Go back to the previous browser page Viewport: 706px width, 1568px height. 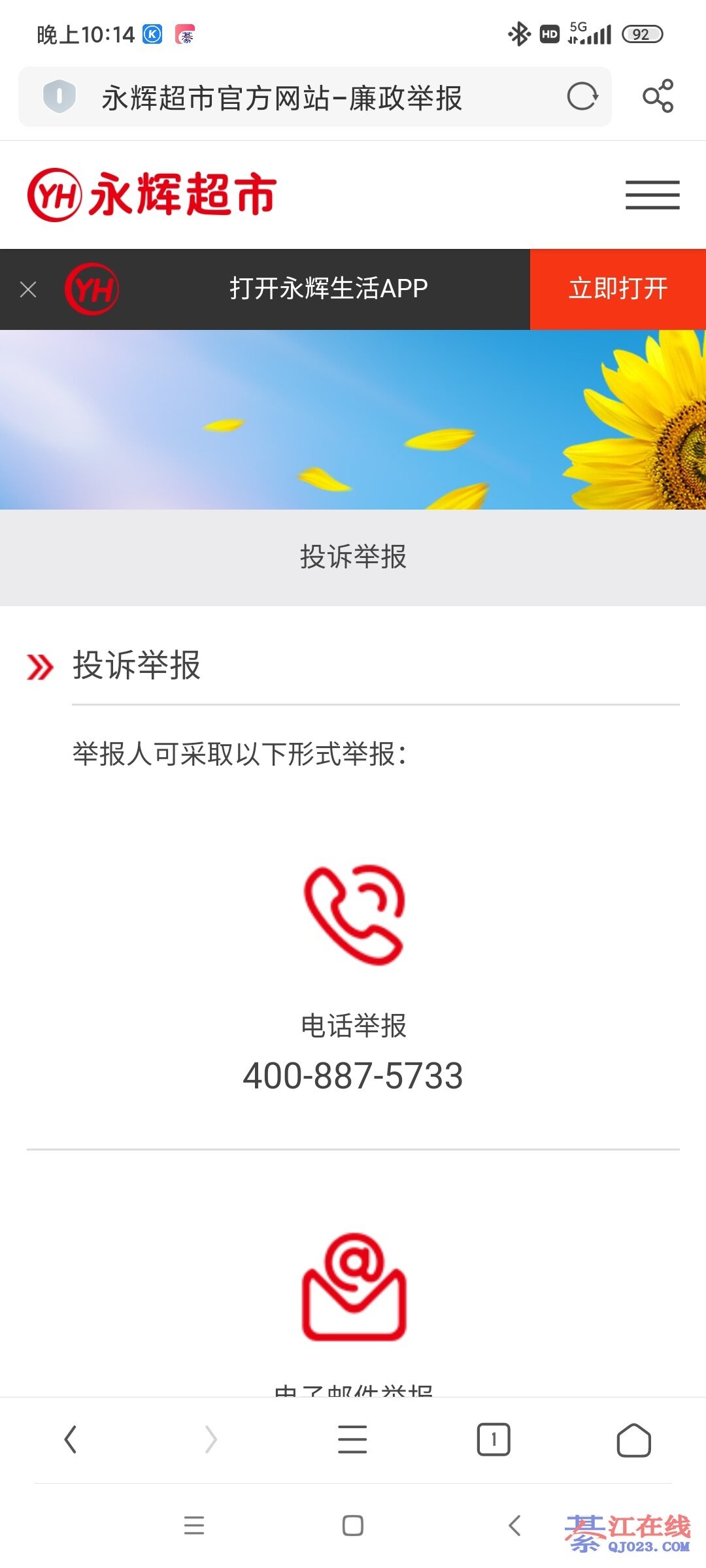71,1439
